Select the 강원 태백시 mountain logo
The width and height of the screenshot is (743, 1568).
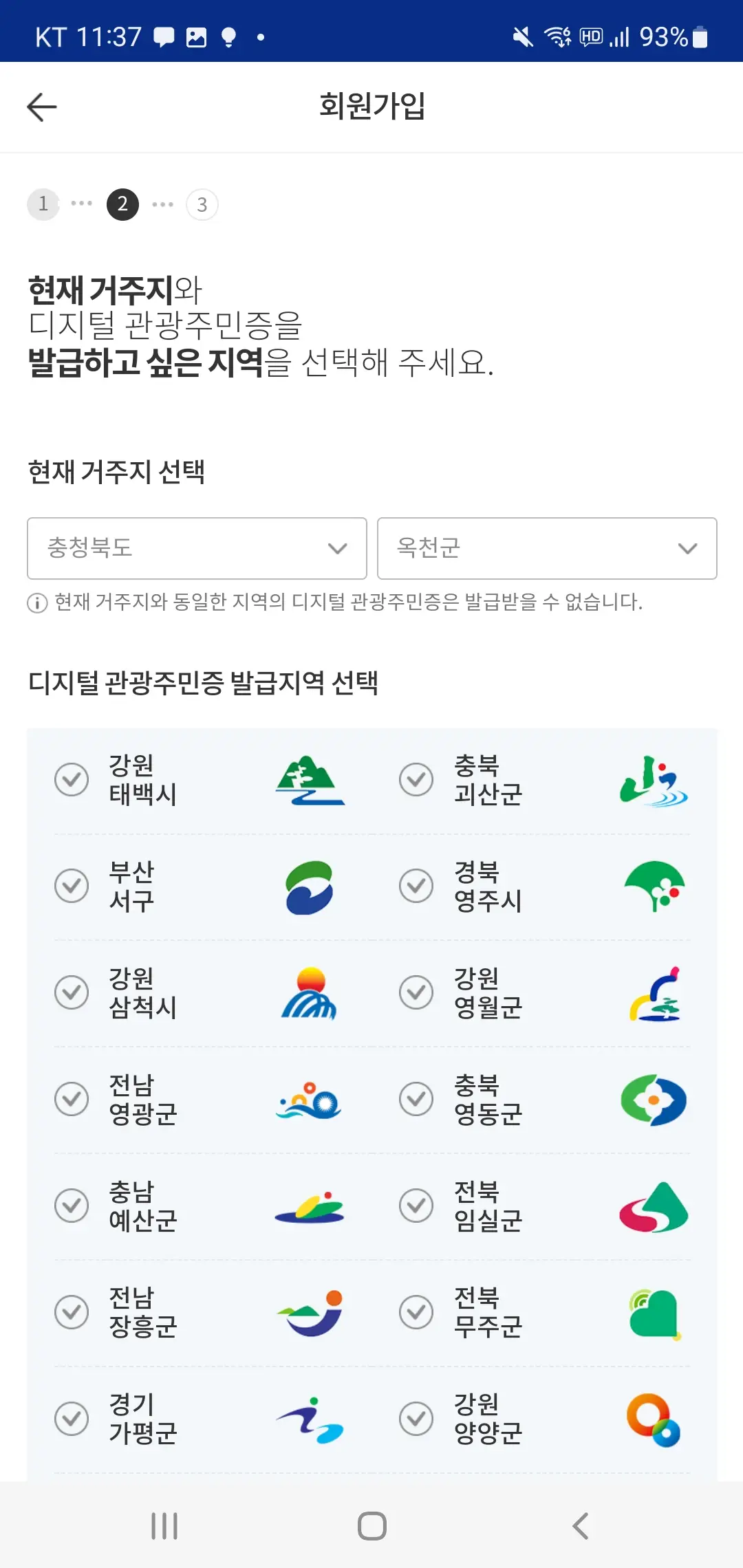[x=310, y=781]
